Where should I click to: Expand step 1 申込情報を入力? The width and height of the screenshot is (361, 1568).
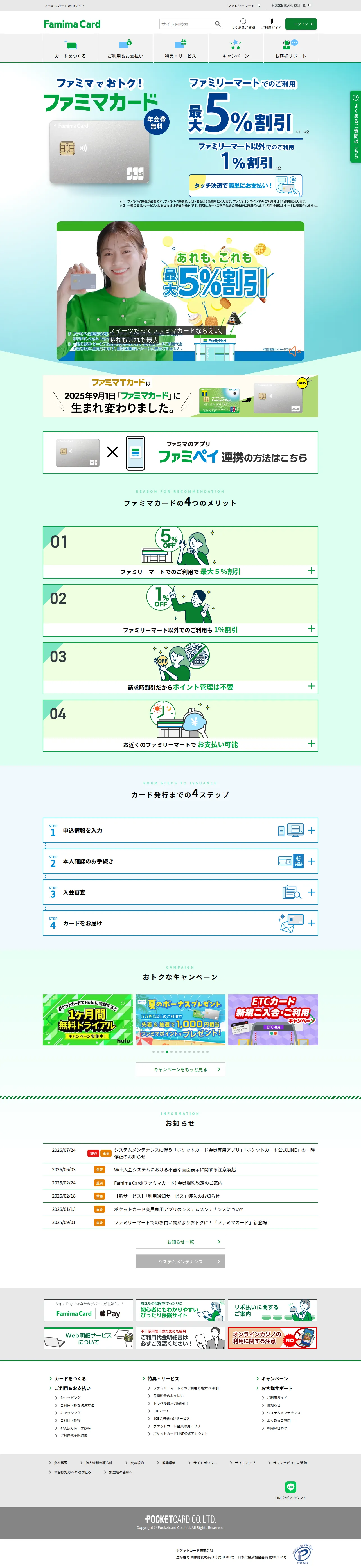click(x=180, y=830)
